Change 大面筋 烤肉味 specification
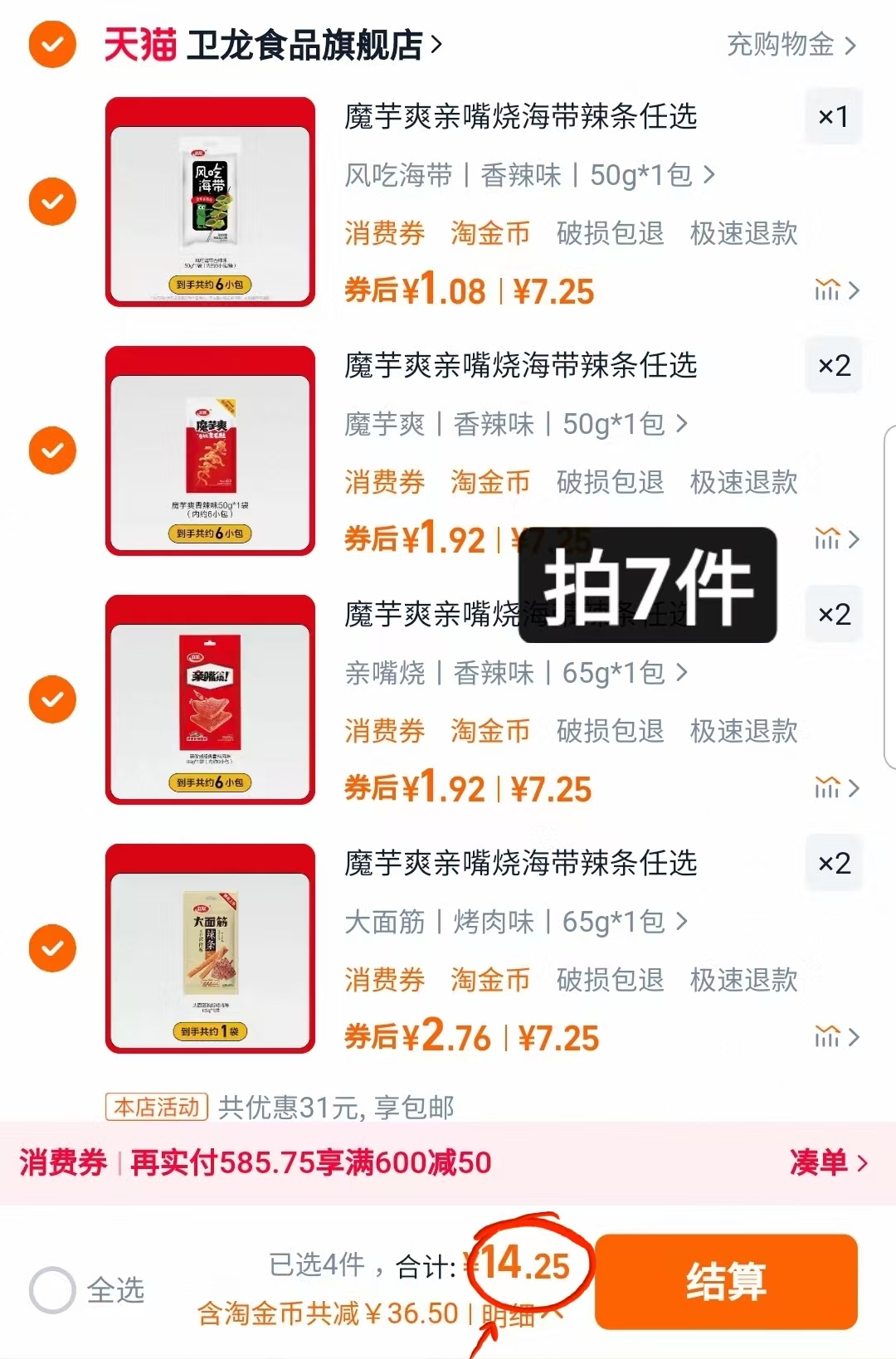Image resolution: width=896 pixels, height=1359 pixels. [514, 922]
